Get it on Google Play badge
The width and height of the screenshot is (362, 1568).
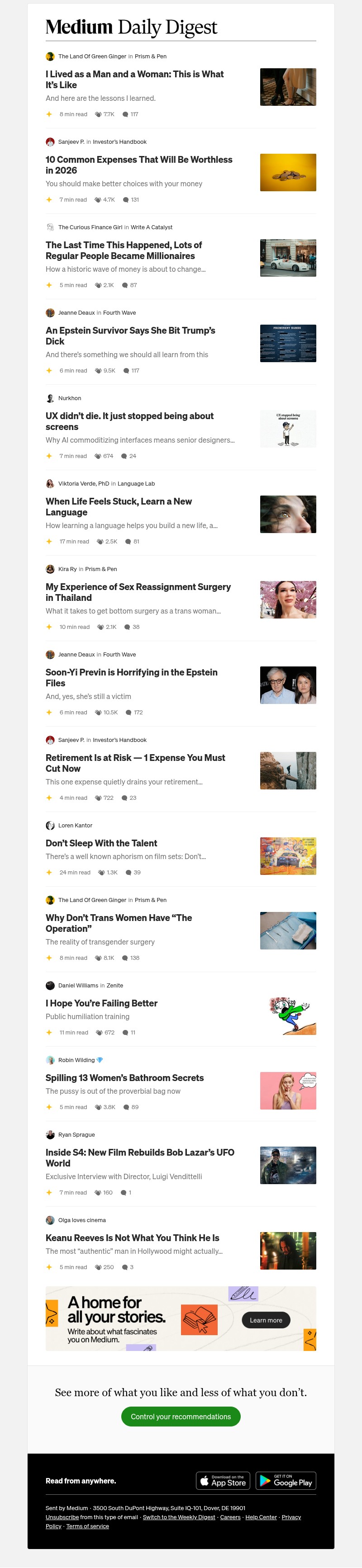(285, 1480)
